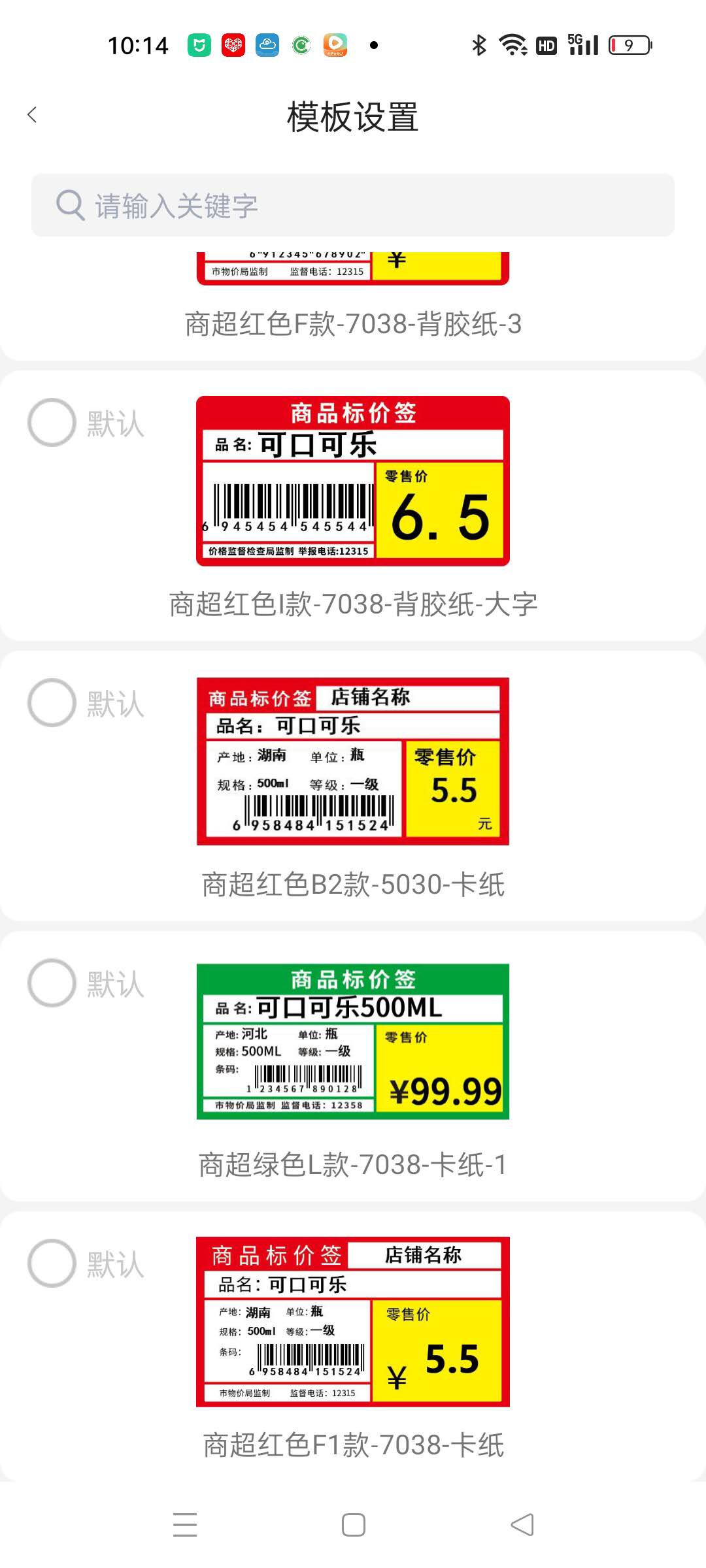The width and height of the screenshot is (706, 1568).
Task: Set 商超绿色L款-7038-卡纸-1 as default
Action: click(52, 983)
